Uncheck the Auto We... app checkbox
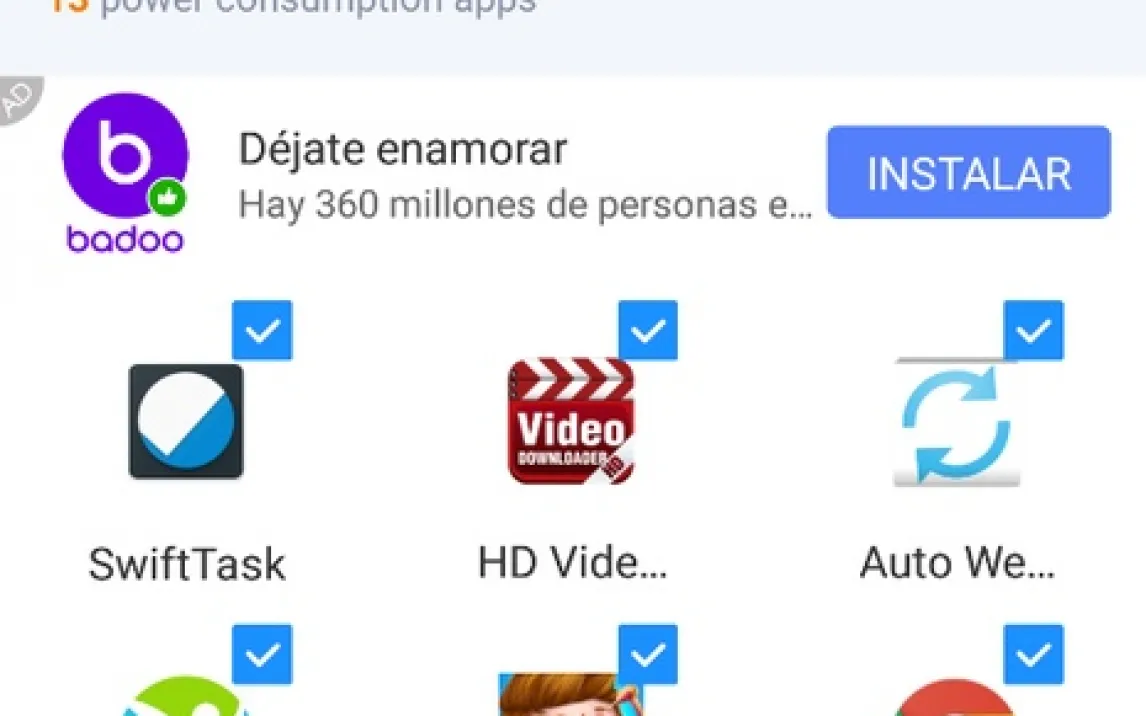Screen dimensions: 1146x716 tap(1033, 331)
